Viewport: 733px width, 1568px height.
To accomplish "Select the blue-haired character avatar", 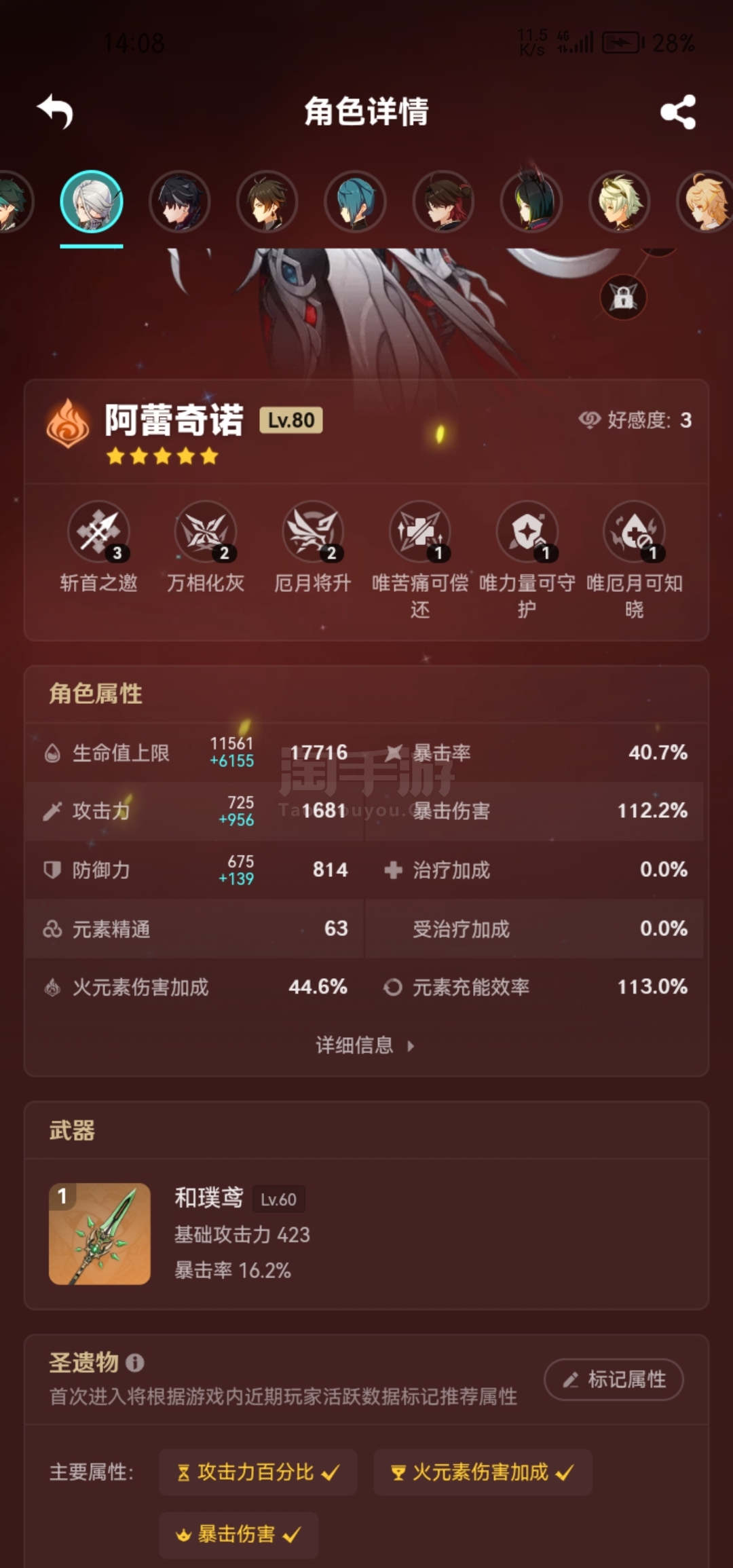I will (x=356, y=202).
